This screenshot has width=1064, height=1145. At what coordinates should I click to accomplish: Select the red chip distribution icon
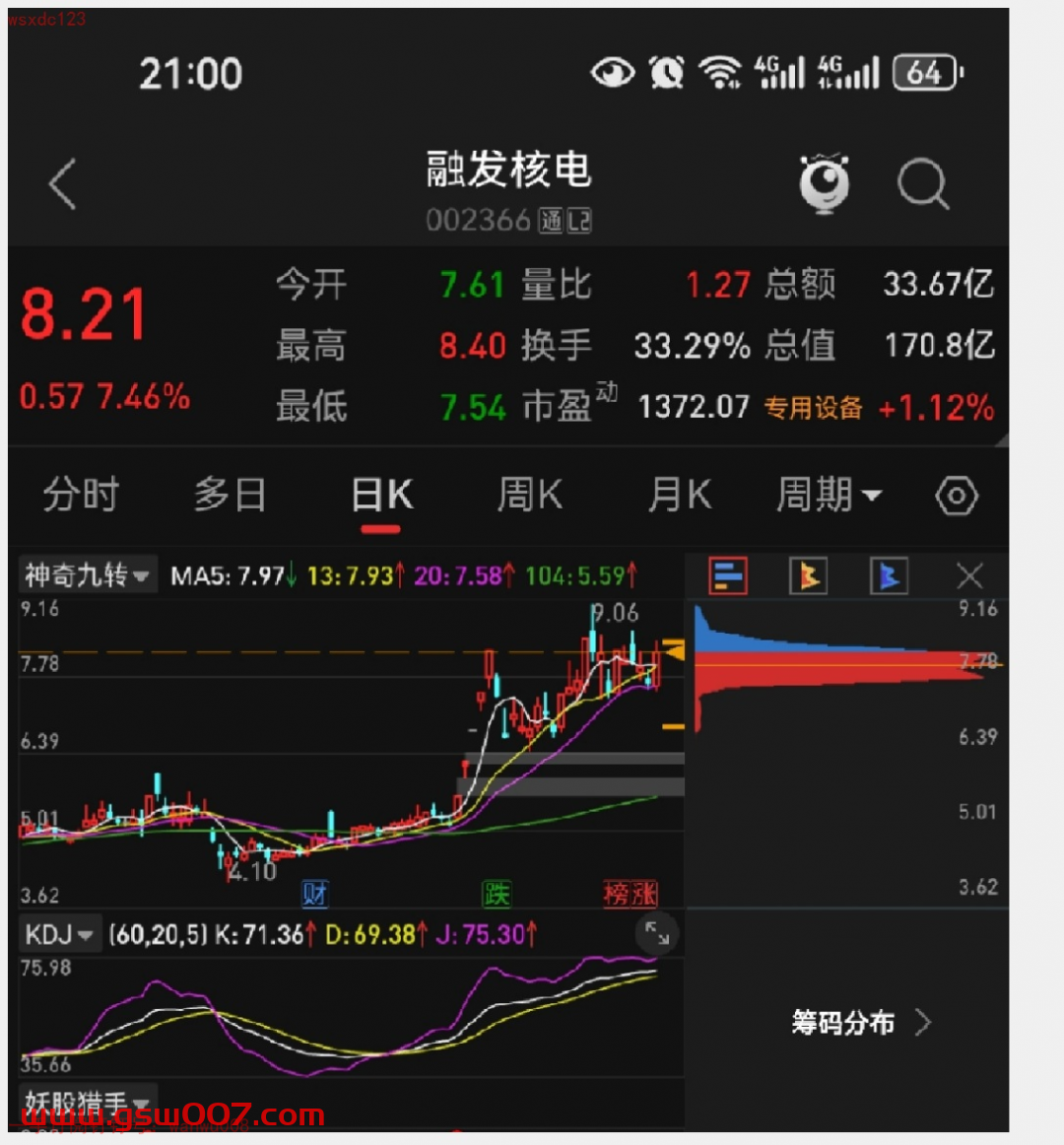click(x=729, y=576)
